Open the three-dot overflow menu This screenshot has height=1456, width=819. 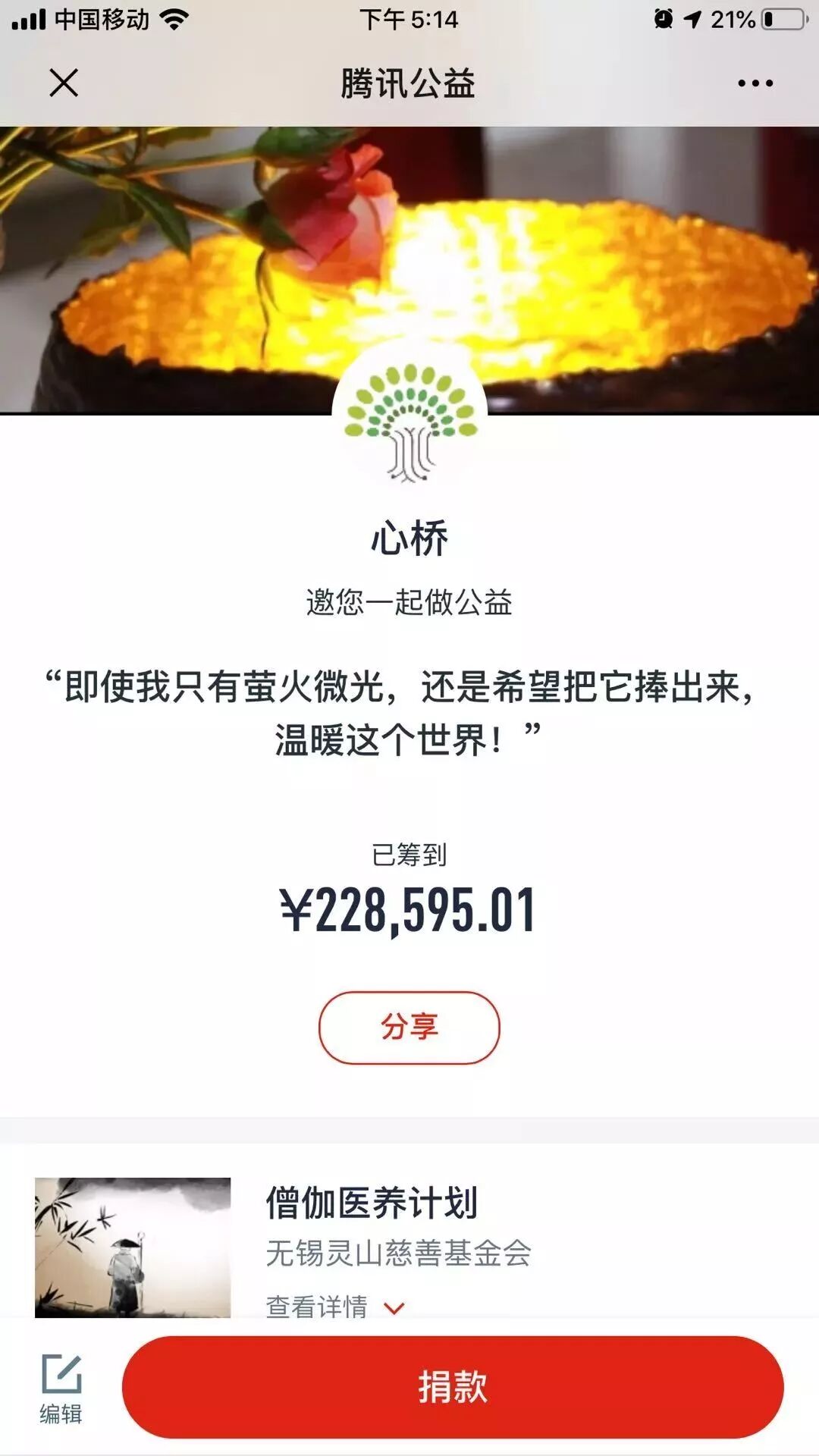tap(755, 83)
